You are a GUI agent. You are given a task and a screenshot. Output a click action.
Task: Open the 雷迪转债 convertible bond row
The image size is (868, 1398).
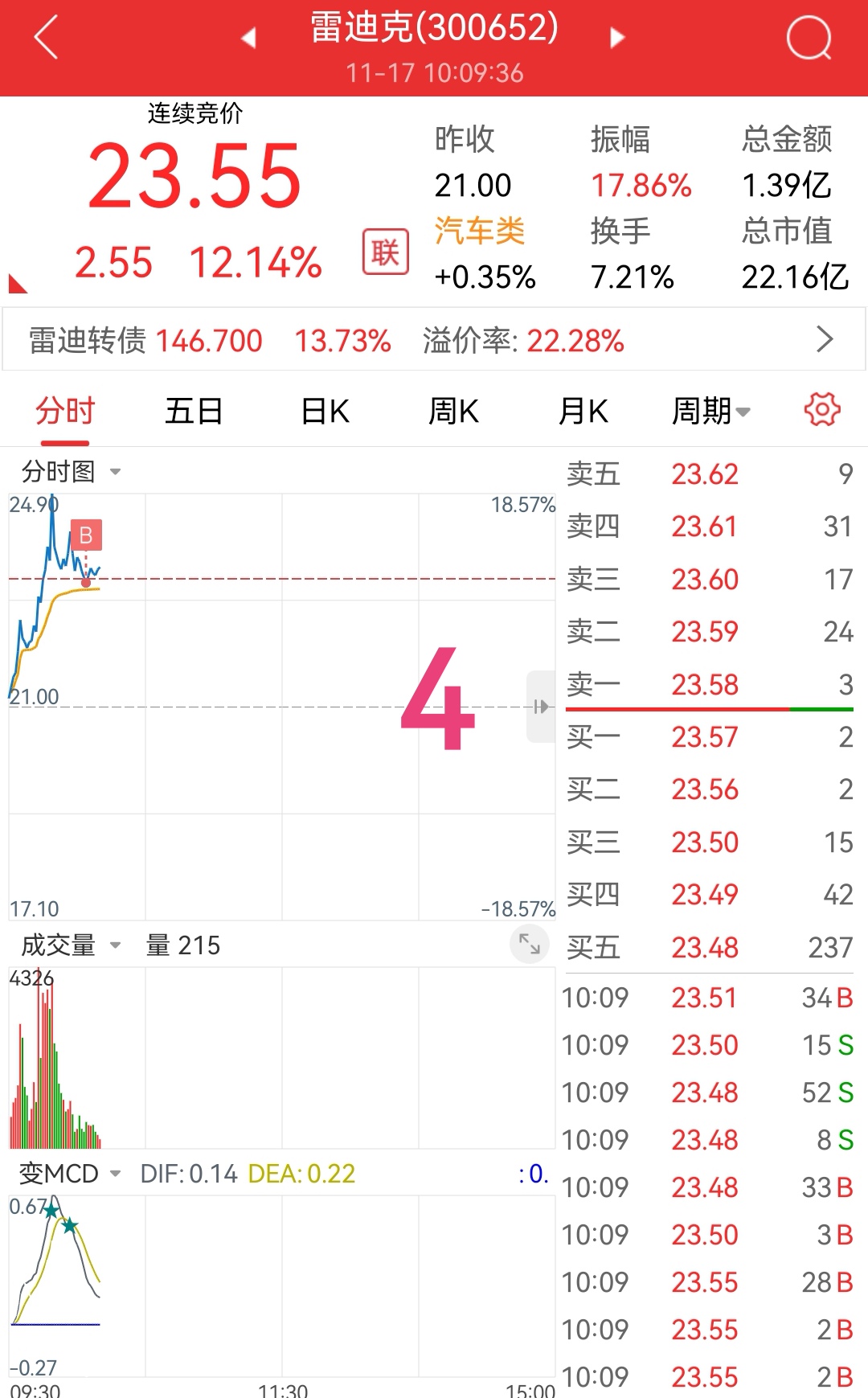(x=434, y=340)
